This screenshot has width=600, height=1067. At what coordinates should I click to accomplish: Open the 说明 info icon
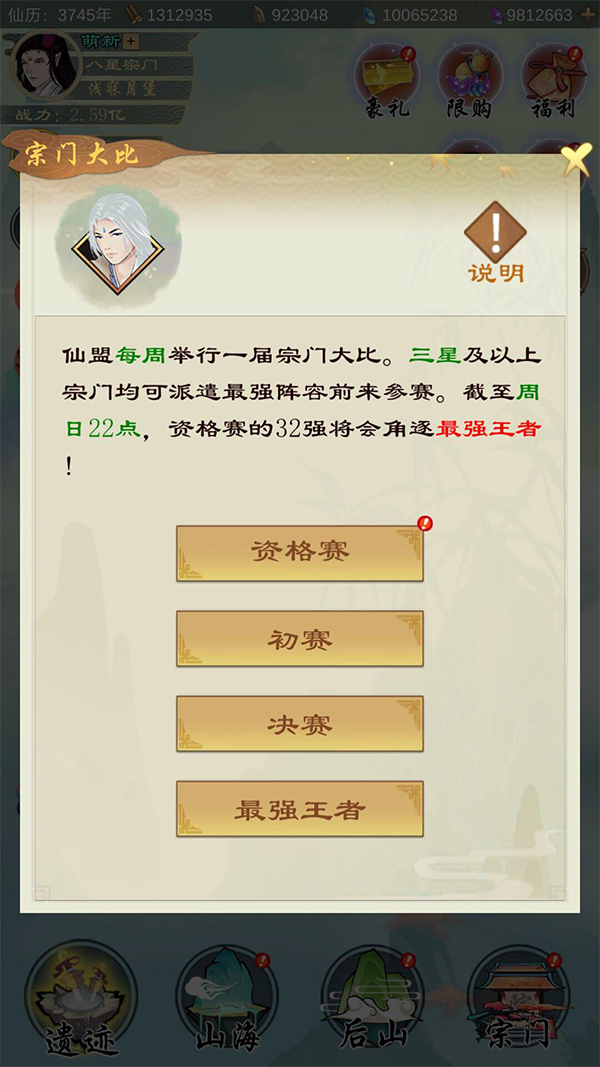pos(495,242)
